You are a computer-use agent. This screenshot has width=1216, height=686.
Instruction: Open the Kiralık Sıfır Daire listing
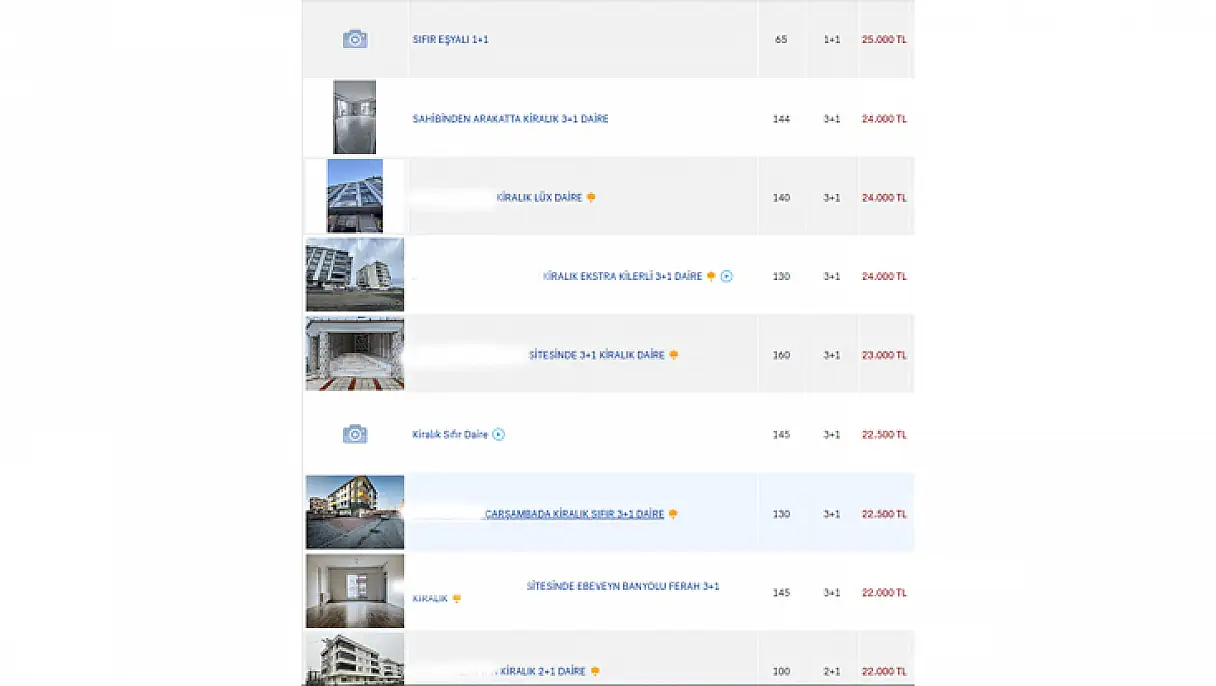pyautogui.click(x=450, y=435)
